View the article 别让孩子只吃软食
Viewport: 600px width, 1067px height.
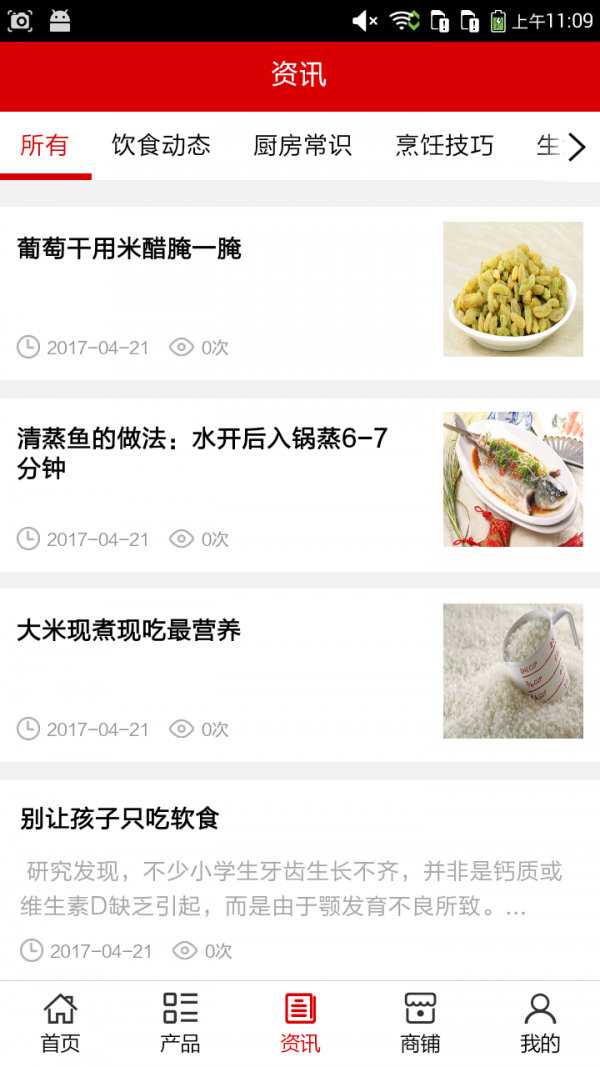click(x=120, y=819)
